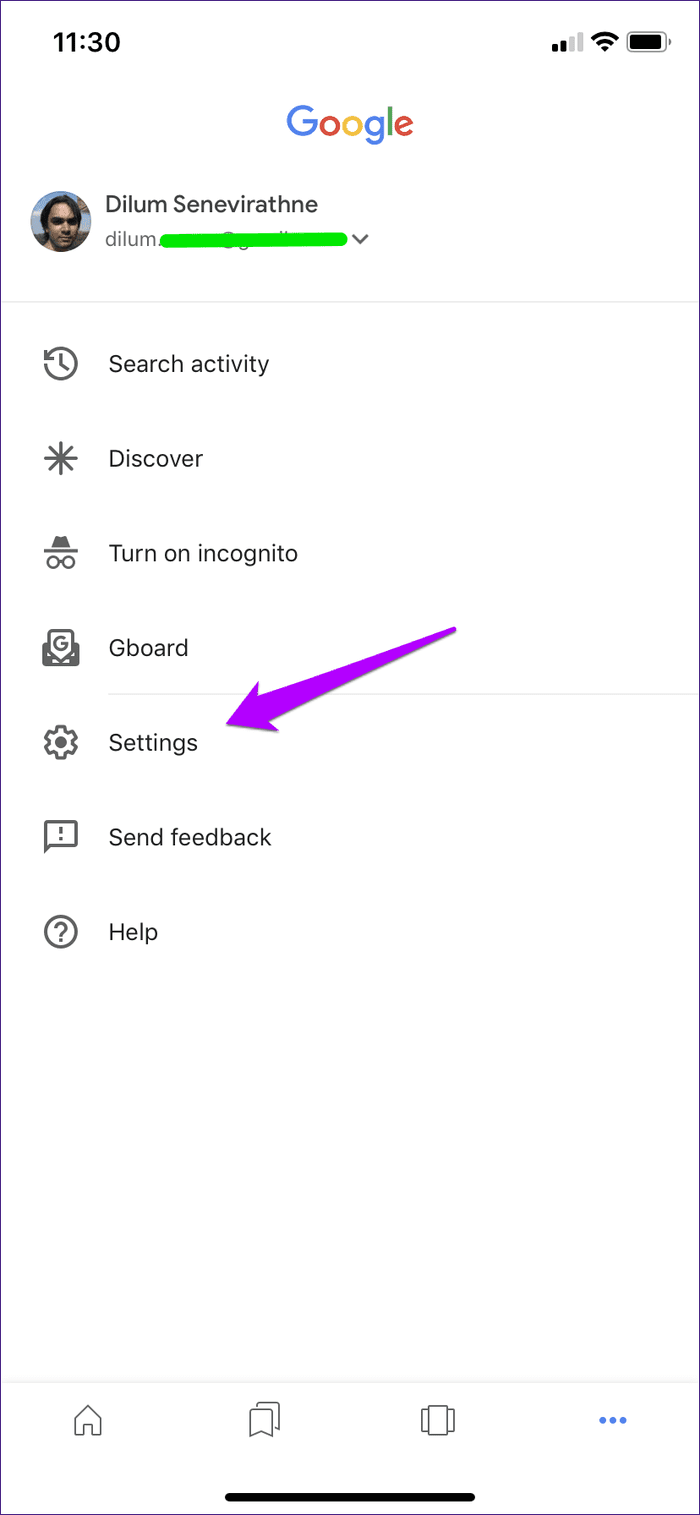700x1515 pixels.
Task: Switch to the Home tab
Action: (x=88, y=1420)
